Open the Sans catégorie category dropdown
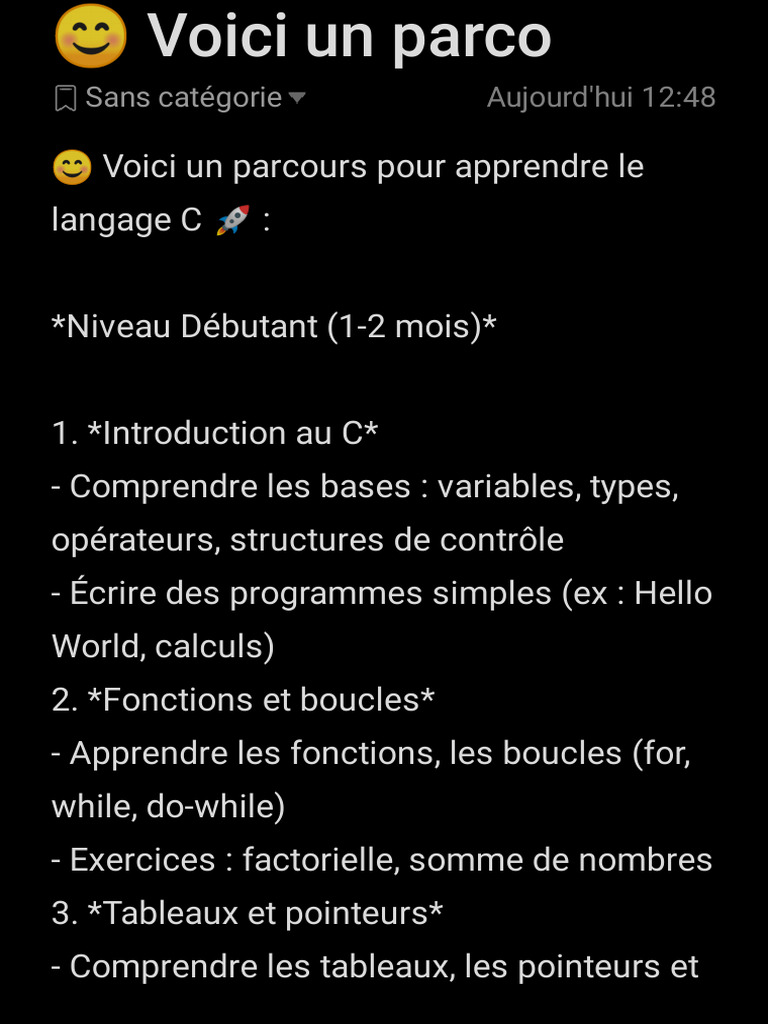 point(180,98)
